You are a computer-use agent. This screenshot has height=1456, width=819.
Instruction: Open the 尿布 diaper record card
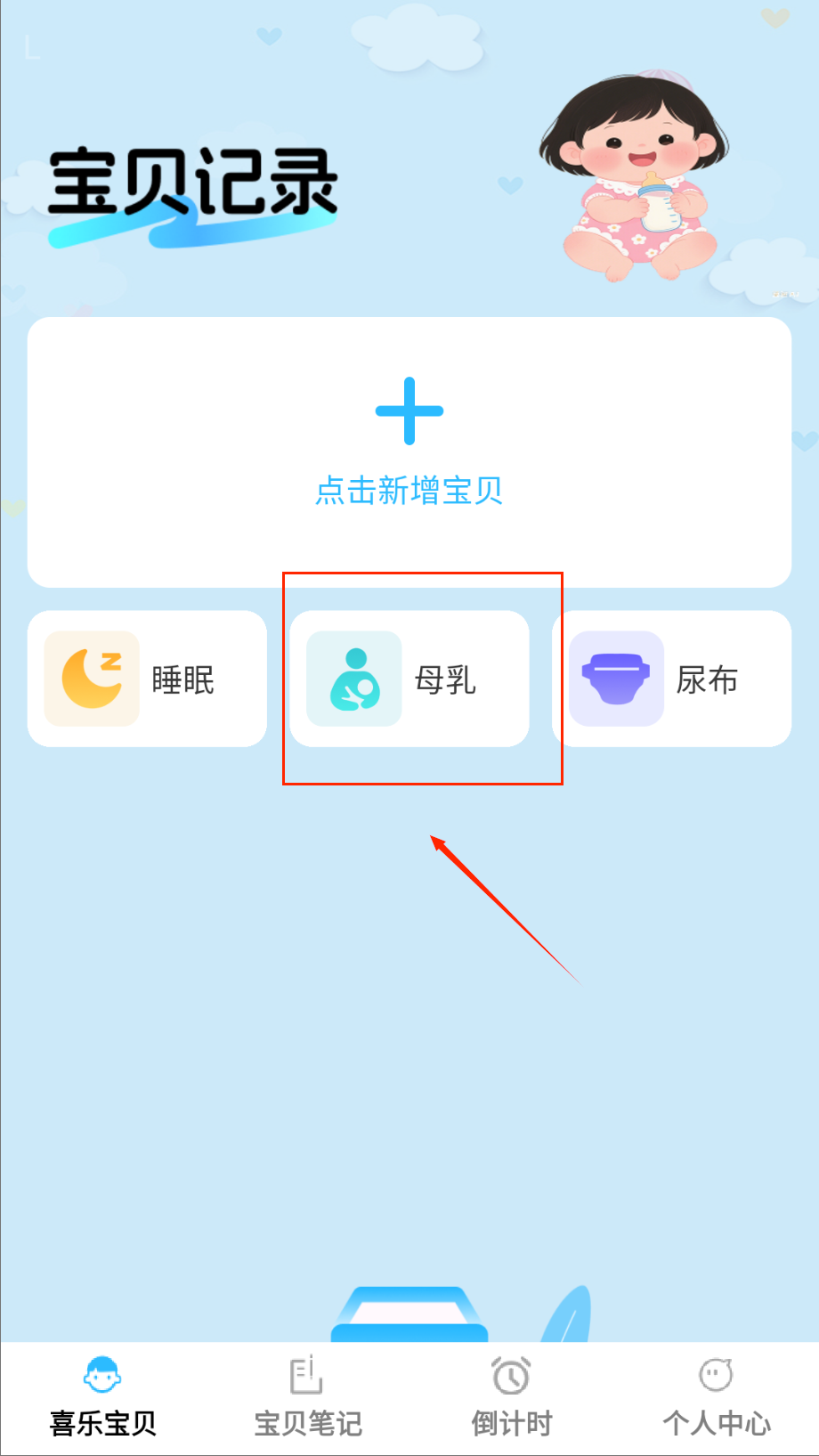click(671, 679)
